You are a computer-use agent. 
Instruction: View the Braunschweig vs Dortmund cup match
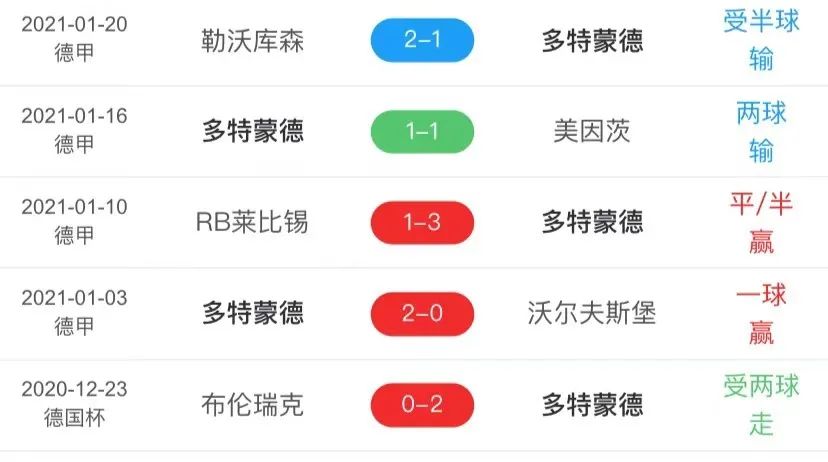click(x=421, y=405)
